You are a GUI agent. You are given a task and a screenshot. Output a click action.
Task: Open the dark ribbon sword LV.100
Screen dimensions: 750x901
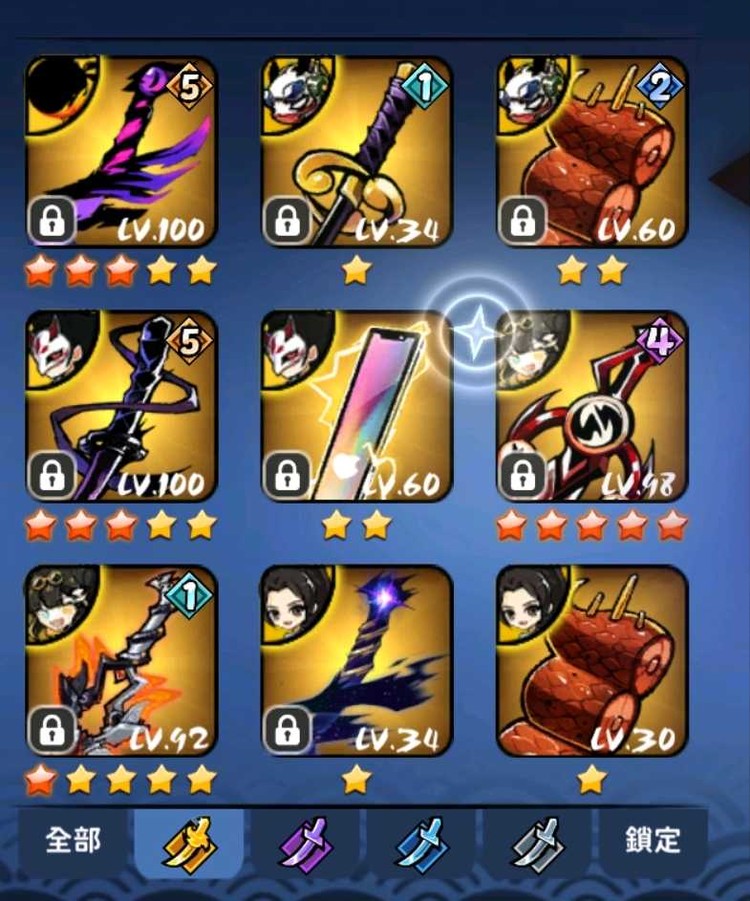[120, 406]
